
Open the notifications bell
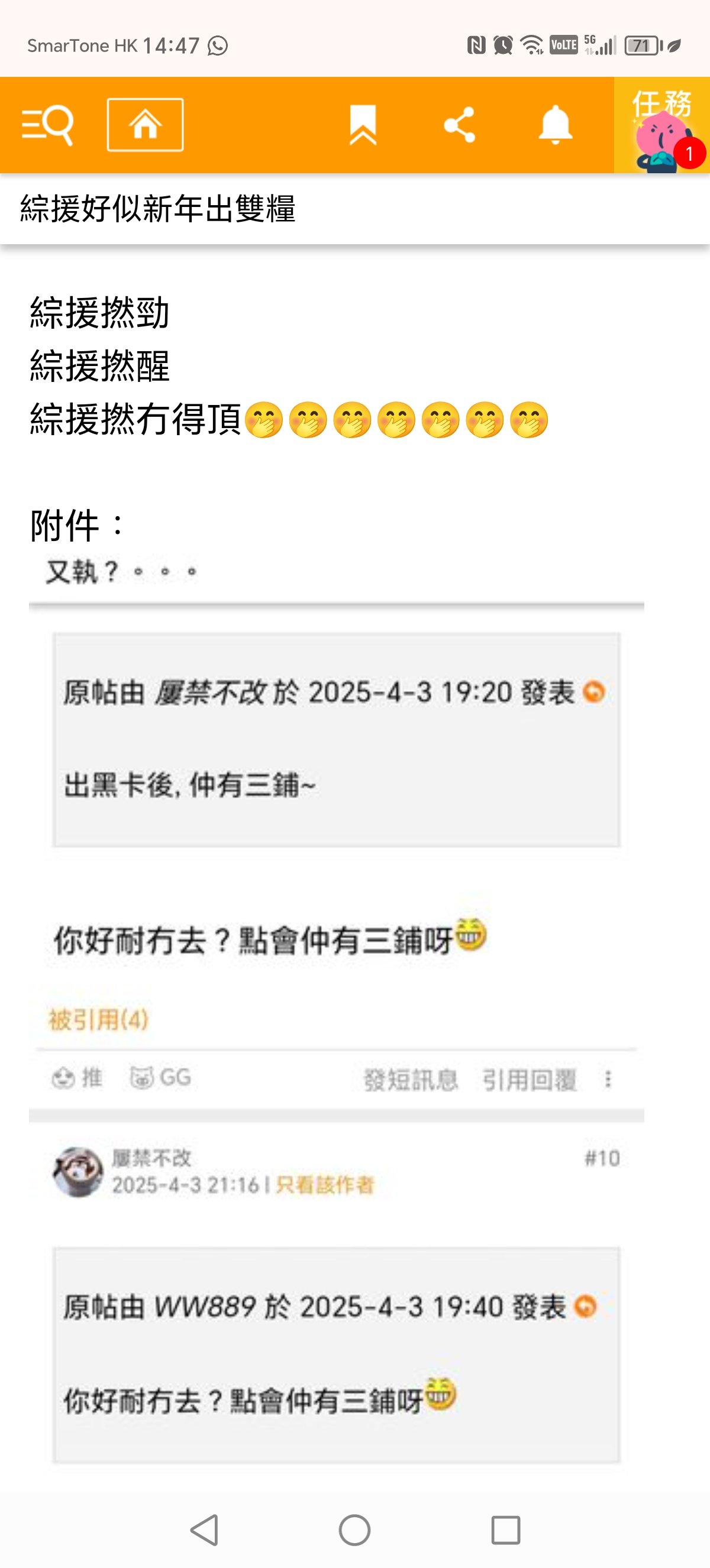tap(556, 125)
